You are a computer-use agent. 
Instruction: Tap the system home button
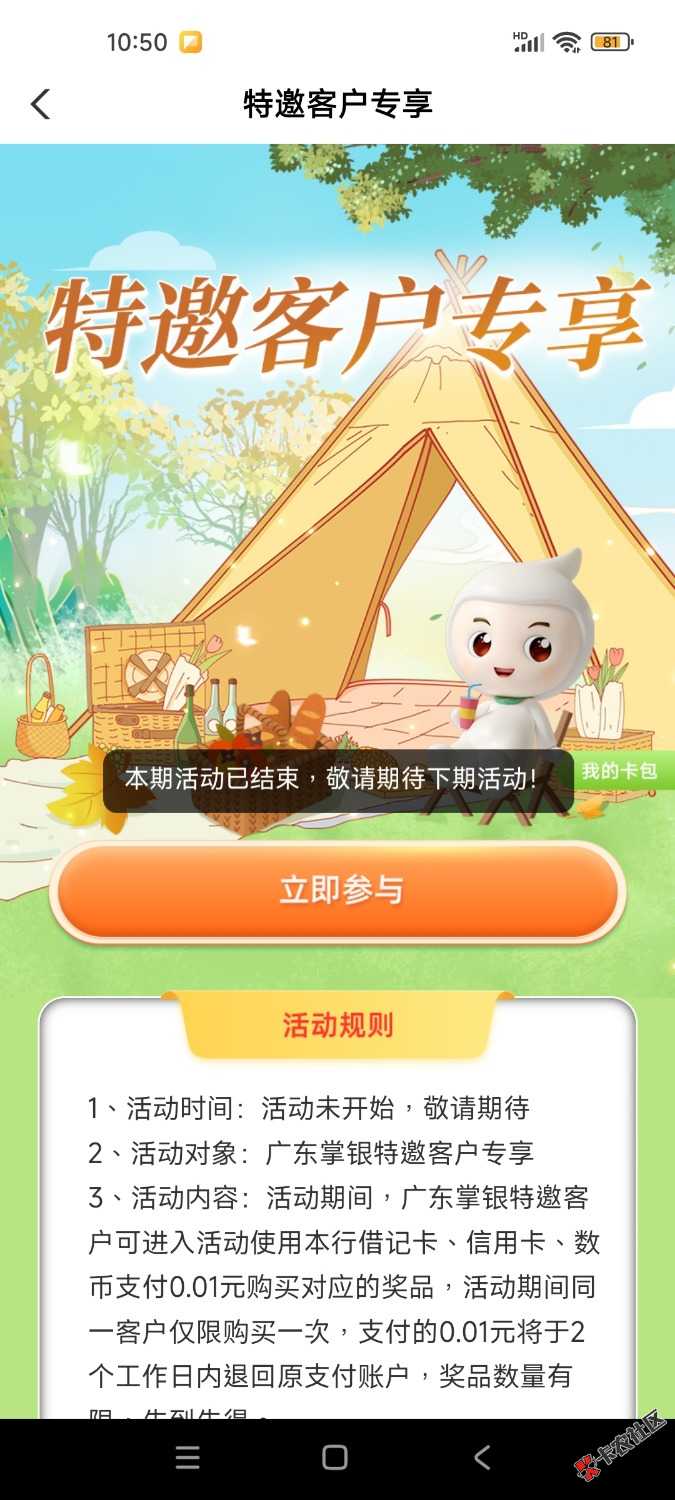click(x=336, y=1457)
